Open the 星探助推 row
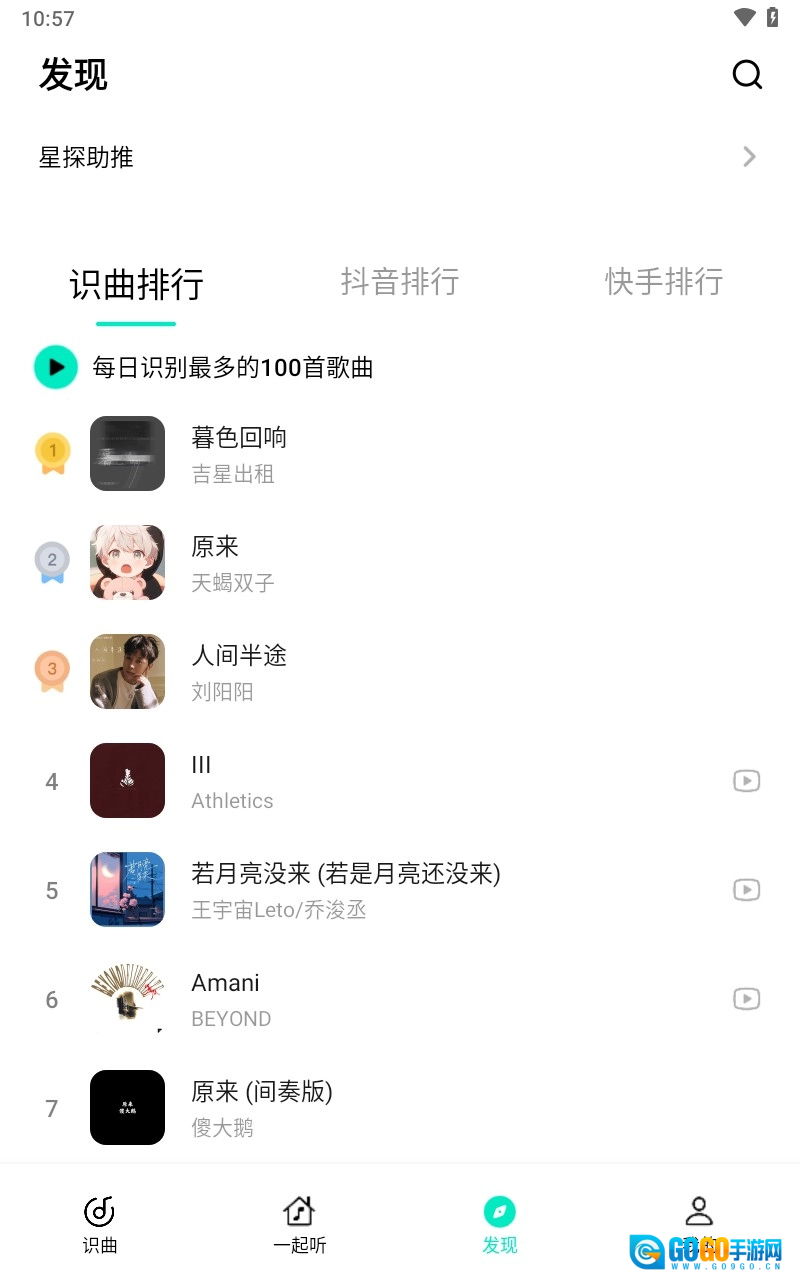Image resolution: width=800 pixels, height=1280 pixels. click(398, 157)
